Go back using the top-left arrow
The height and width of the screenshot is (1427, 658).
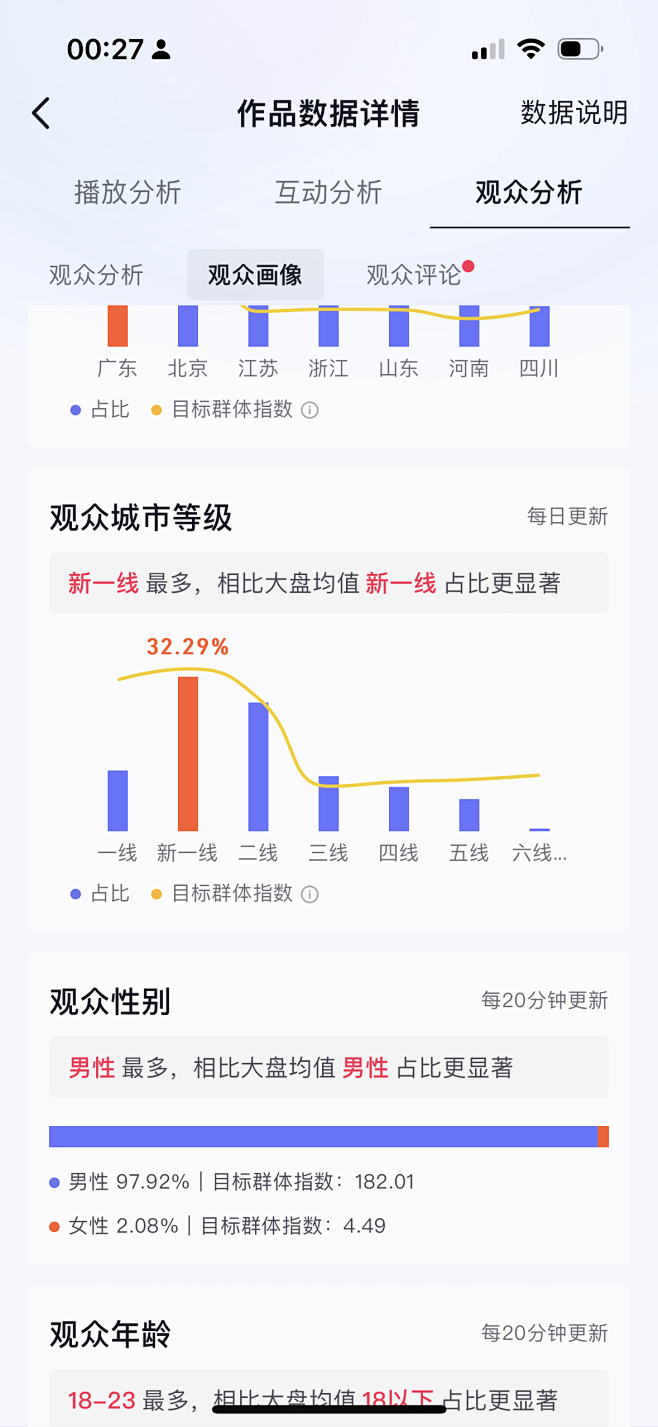click(41, 113)
